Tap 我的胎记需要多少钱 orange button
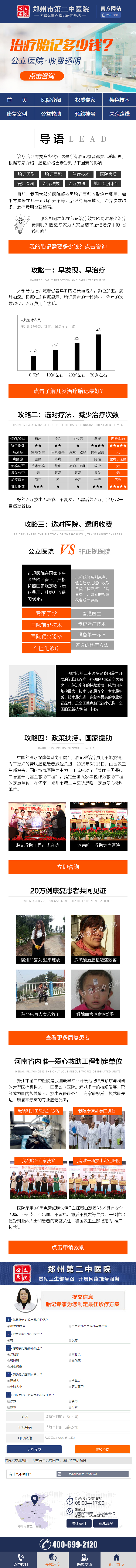 click(68, 246)
